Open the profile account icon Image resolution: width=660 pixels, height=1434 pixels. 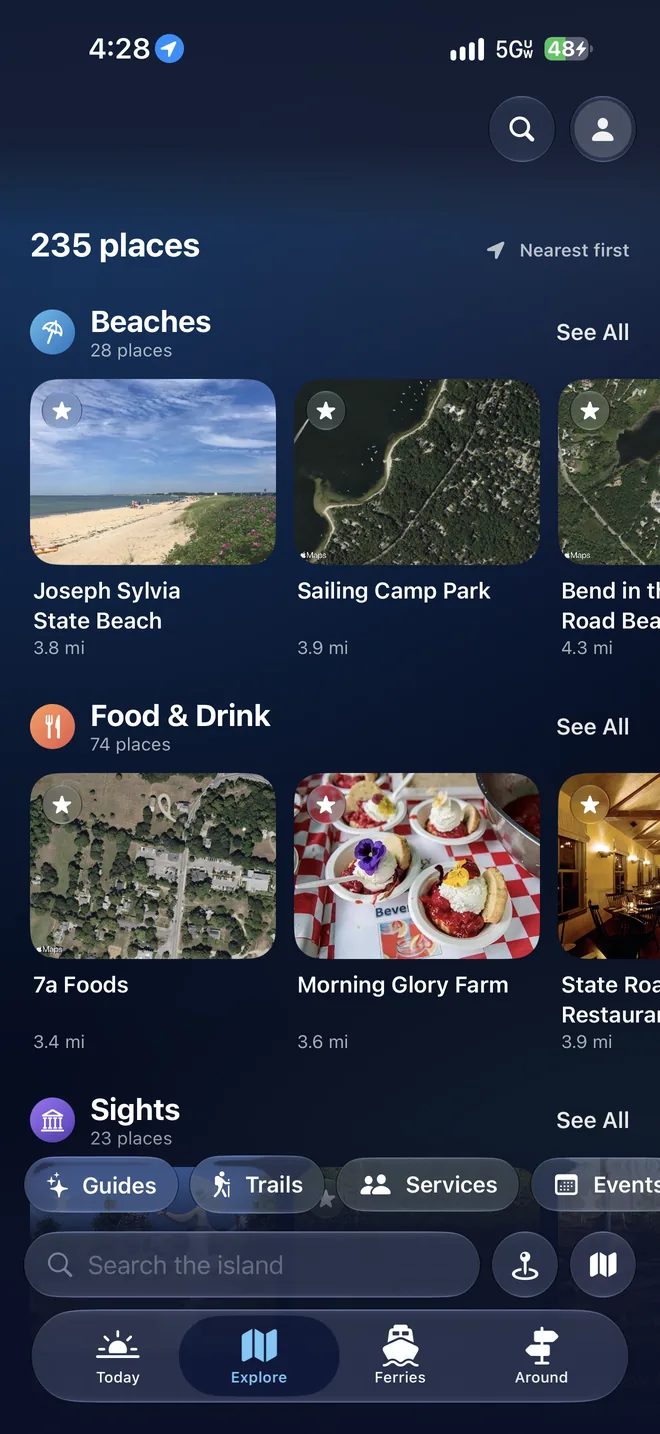click(603, 129)
